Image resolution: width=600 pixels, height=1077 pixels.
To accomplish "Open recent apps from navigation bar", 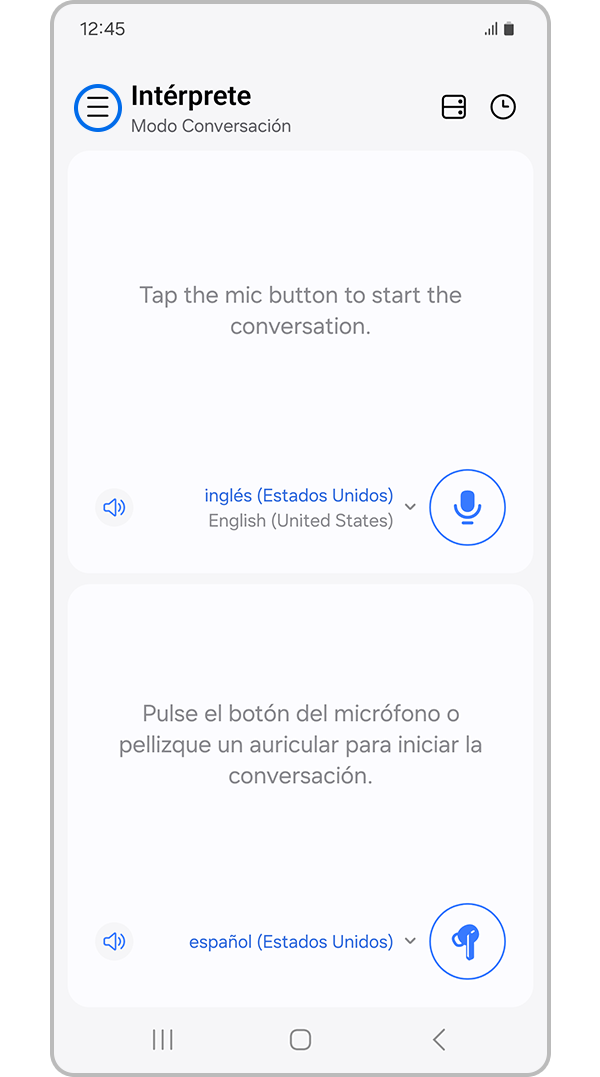I will click(162, 1039).
